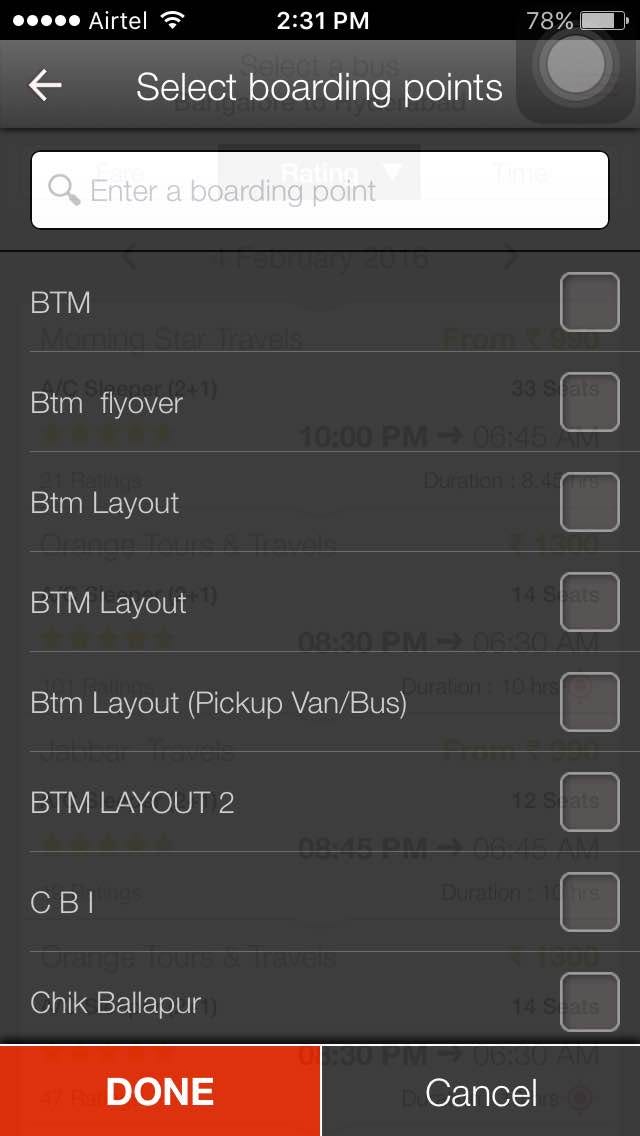The image size is (640, 1136).
Task: Go back using the arrow icon
Action: [45, 86]
